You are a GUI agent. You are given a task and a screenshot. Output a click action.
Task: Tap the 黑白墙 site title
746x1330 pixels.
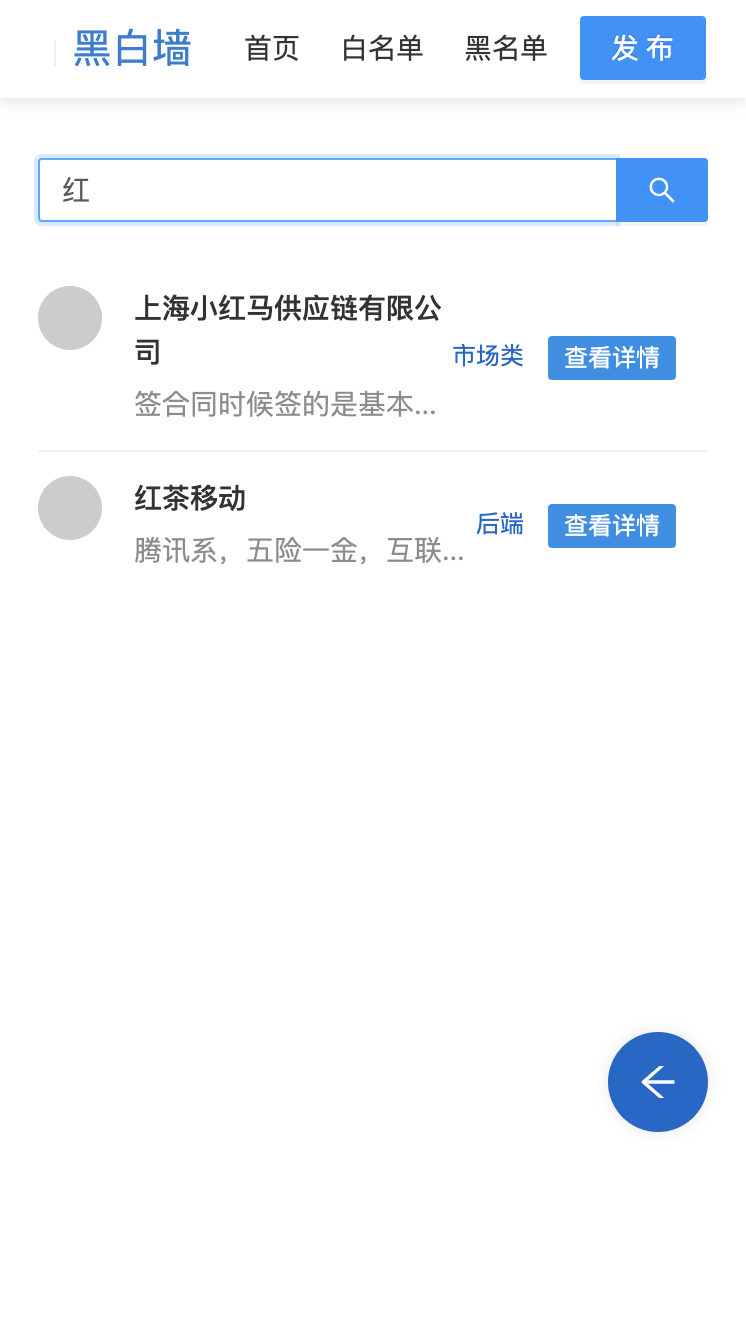click(x=132, y=48)
